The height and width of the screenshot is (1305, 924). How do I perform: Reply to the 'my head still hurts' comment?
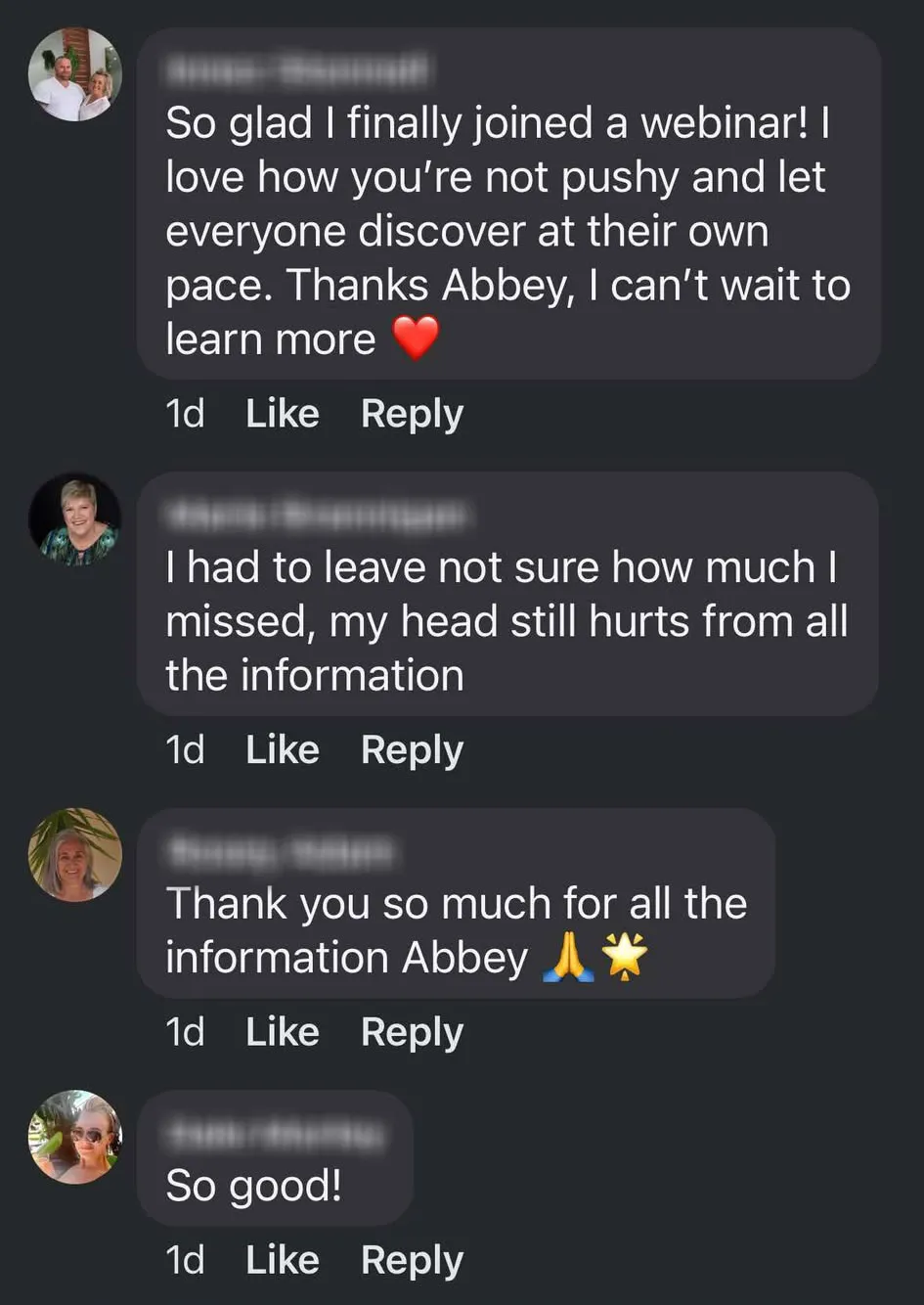(412, 751)
